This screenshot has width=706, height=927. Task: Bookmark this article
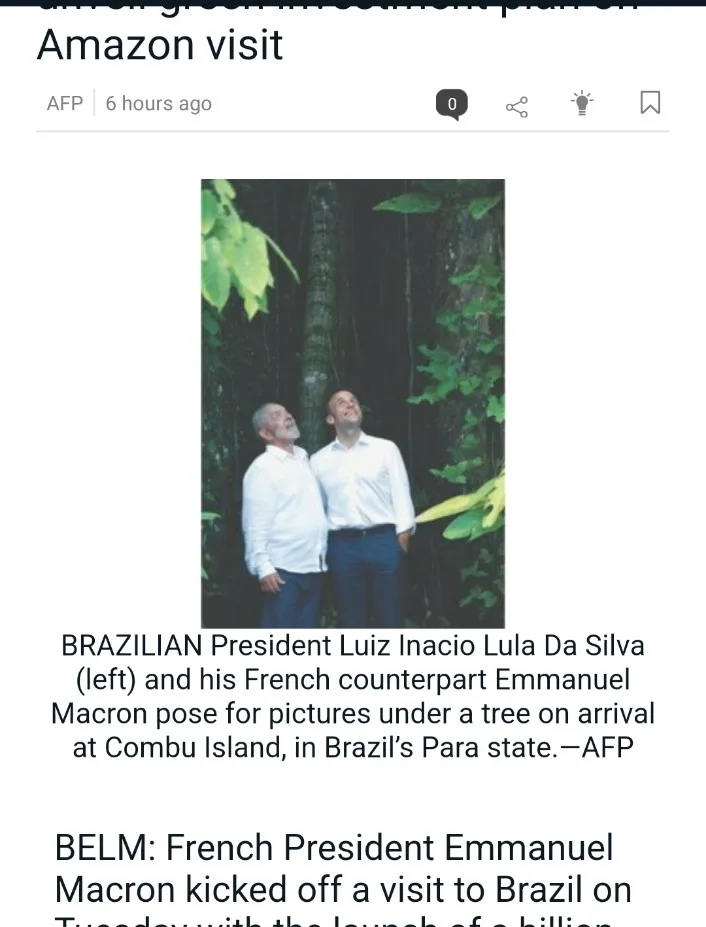650,103
